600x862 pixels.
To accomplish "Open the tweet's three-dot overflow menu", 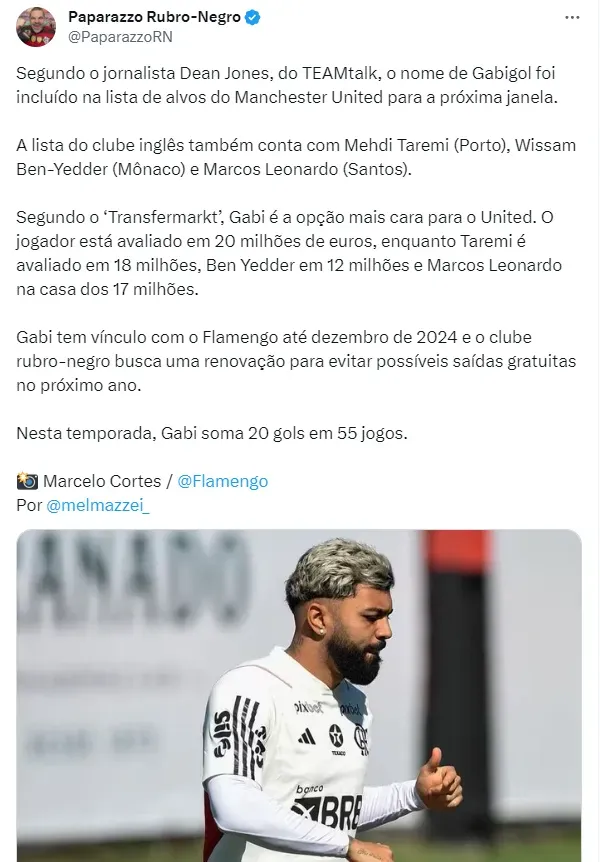I will click(570, 19).
